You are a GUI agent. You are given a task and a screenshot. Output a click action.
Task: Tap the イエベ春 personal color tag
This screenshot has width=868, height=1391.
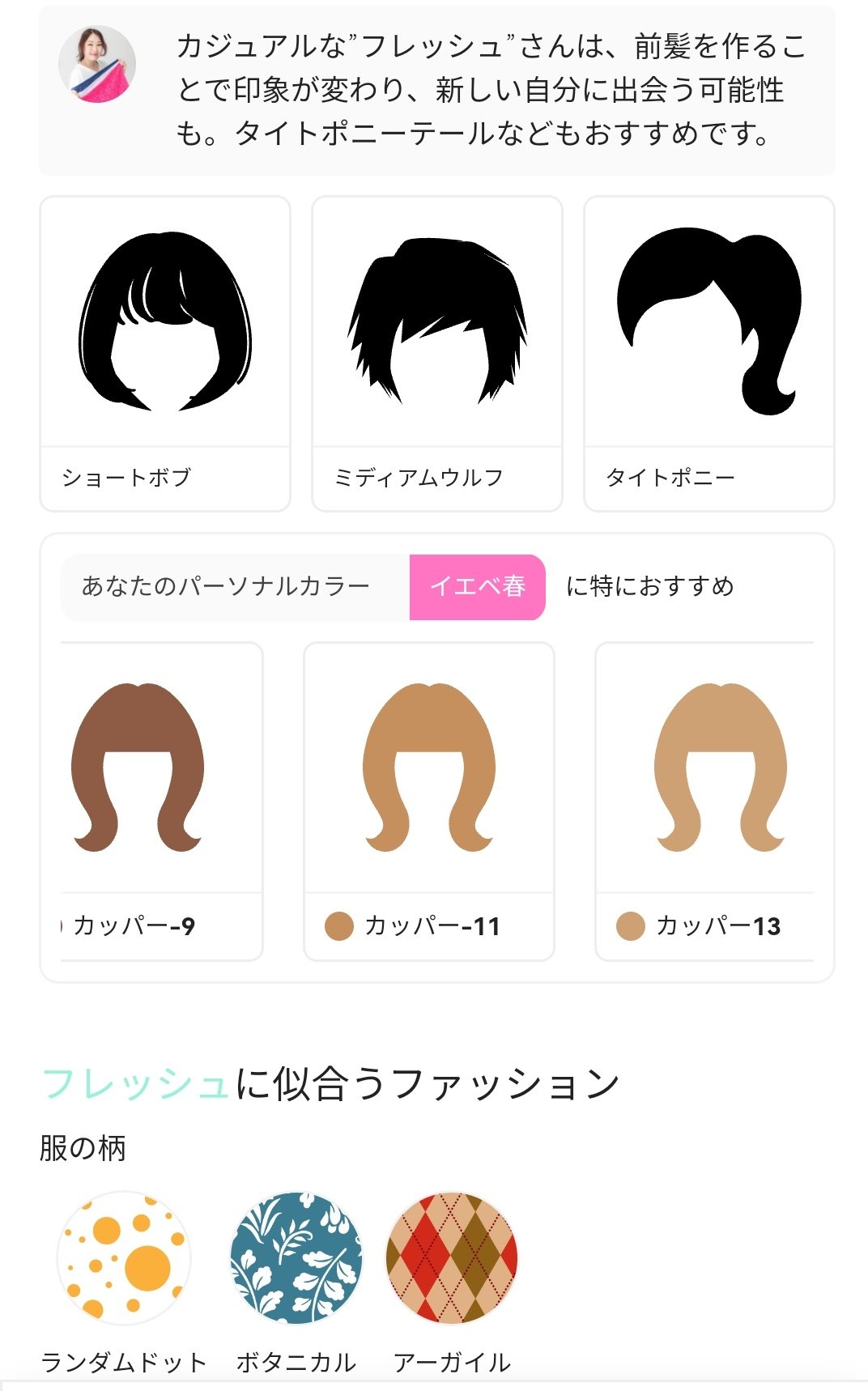478,587
